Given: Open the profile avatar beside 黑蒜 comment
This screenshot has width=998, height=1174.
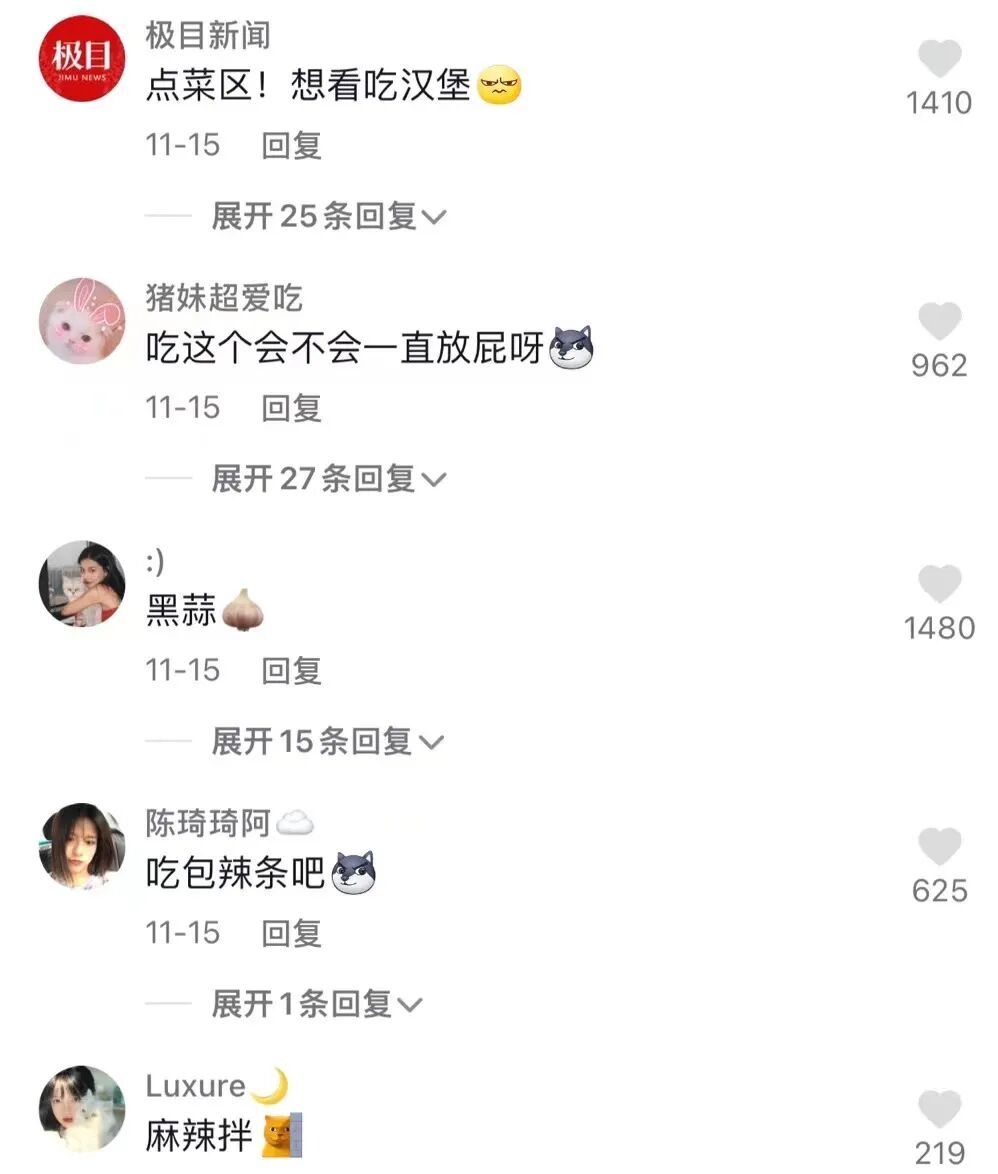Looking at the screenshot, I should 82,584.
